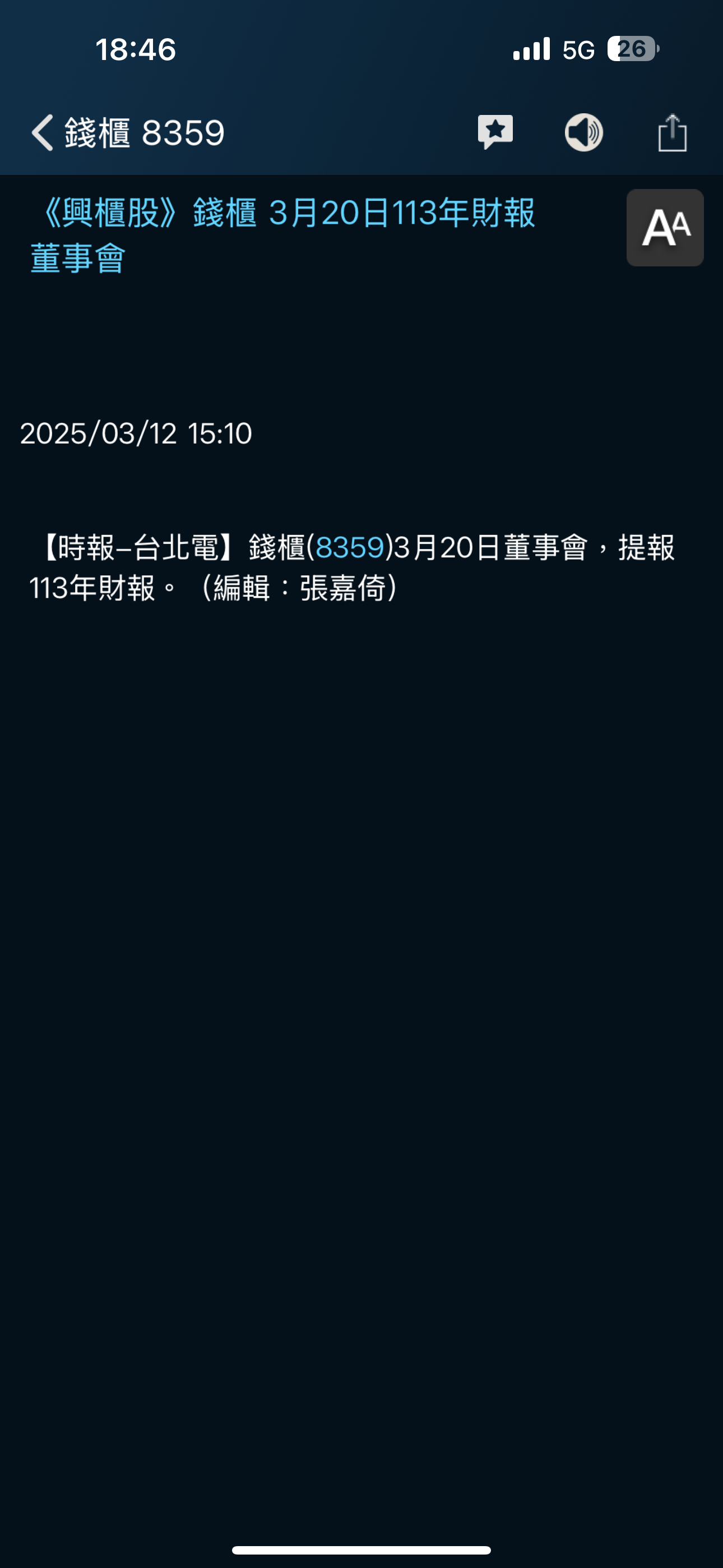The image size is (723, 1568).
Task: Open the 8359 stock code link
Action: pyautogui.click(x=350, y=547)
